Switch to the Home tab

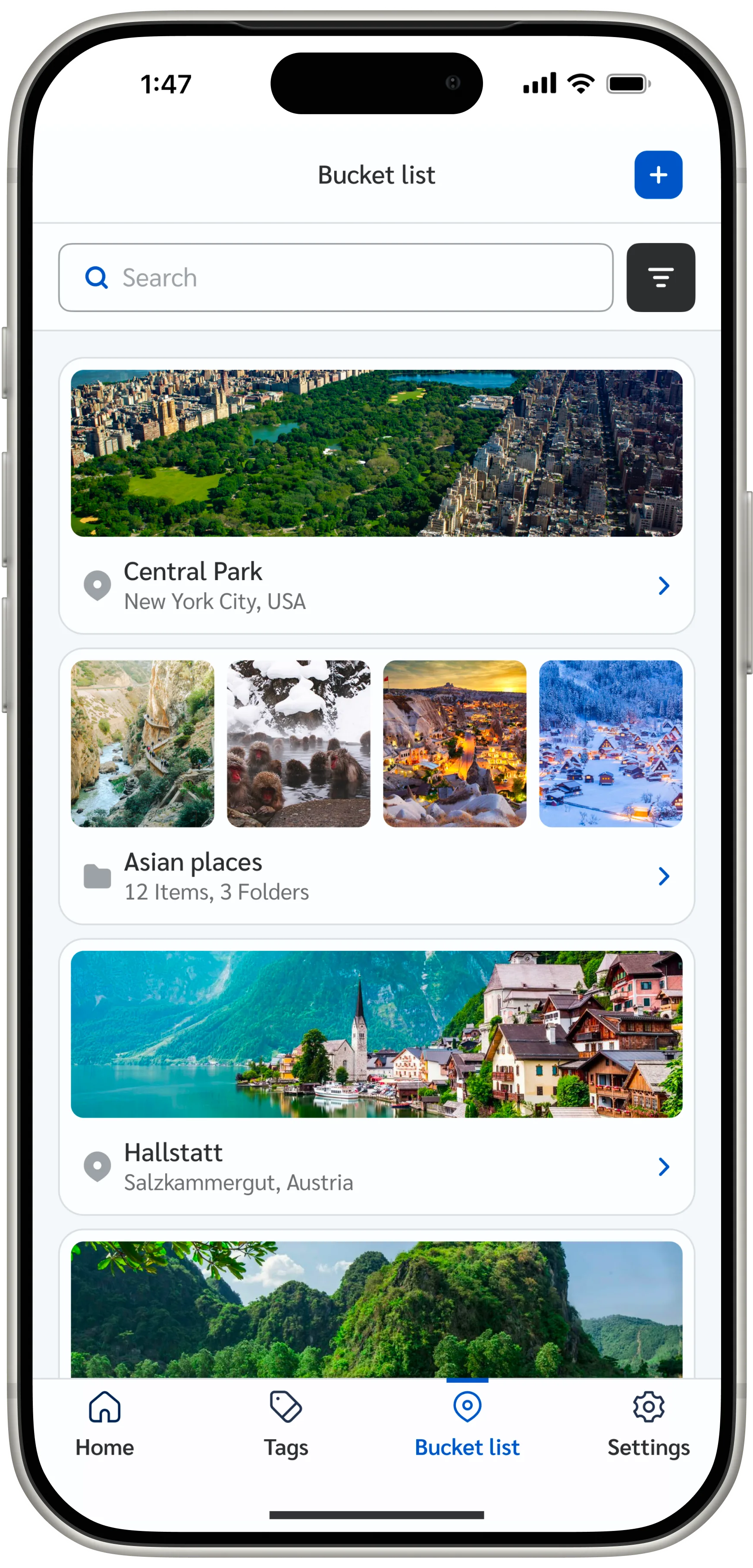[x=105, y=1424]
